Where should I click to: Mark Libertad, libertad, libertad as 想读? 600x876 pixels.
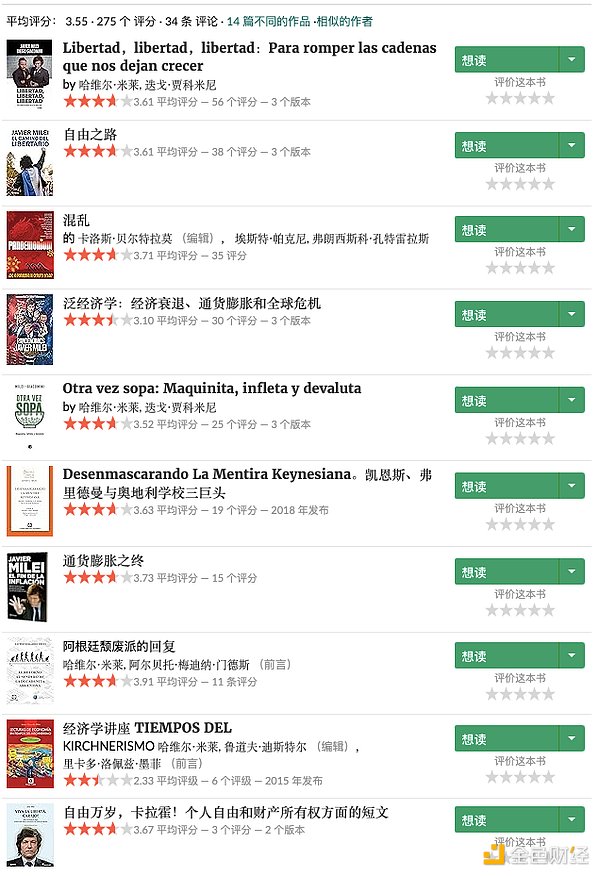click(x=506, y=60)
